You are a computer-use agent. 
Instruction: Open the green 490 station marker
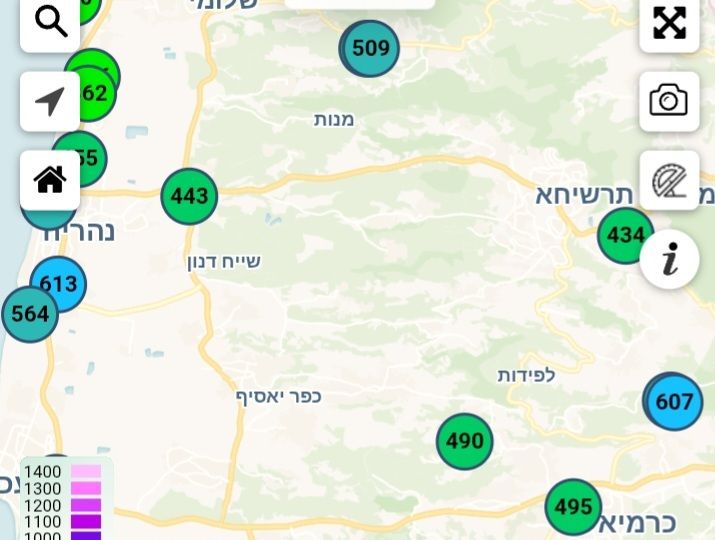pos(465,441)
